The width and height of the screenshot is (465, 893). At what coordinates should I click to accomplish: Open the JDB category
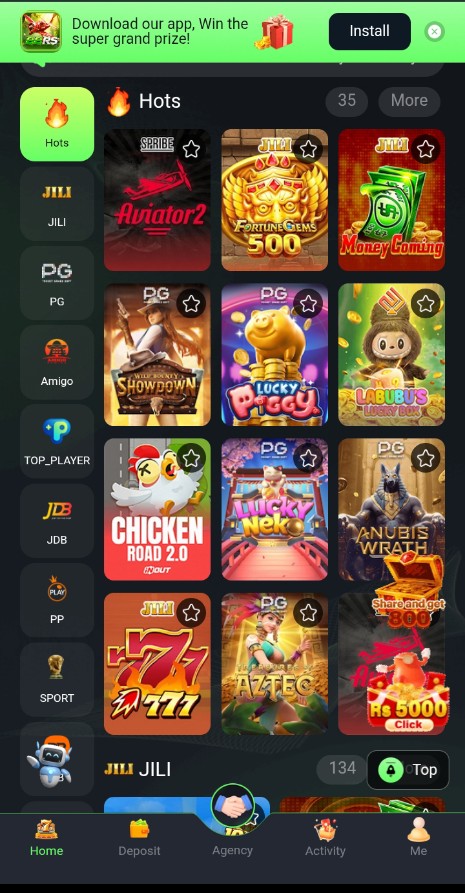57,521
